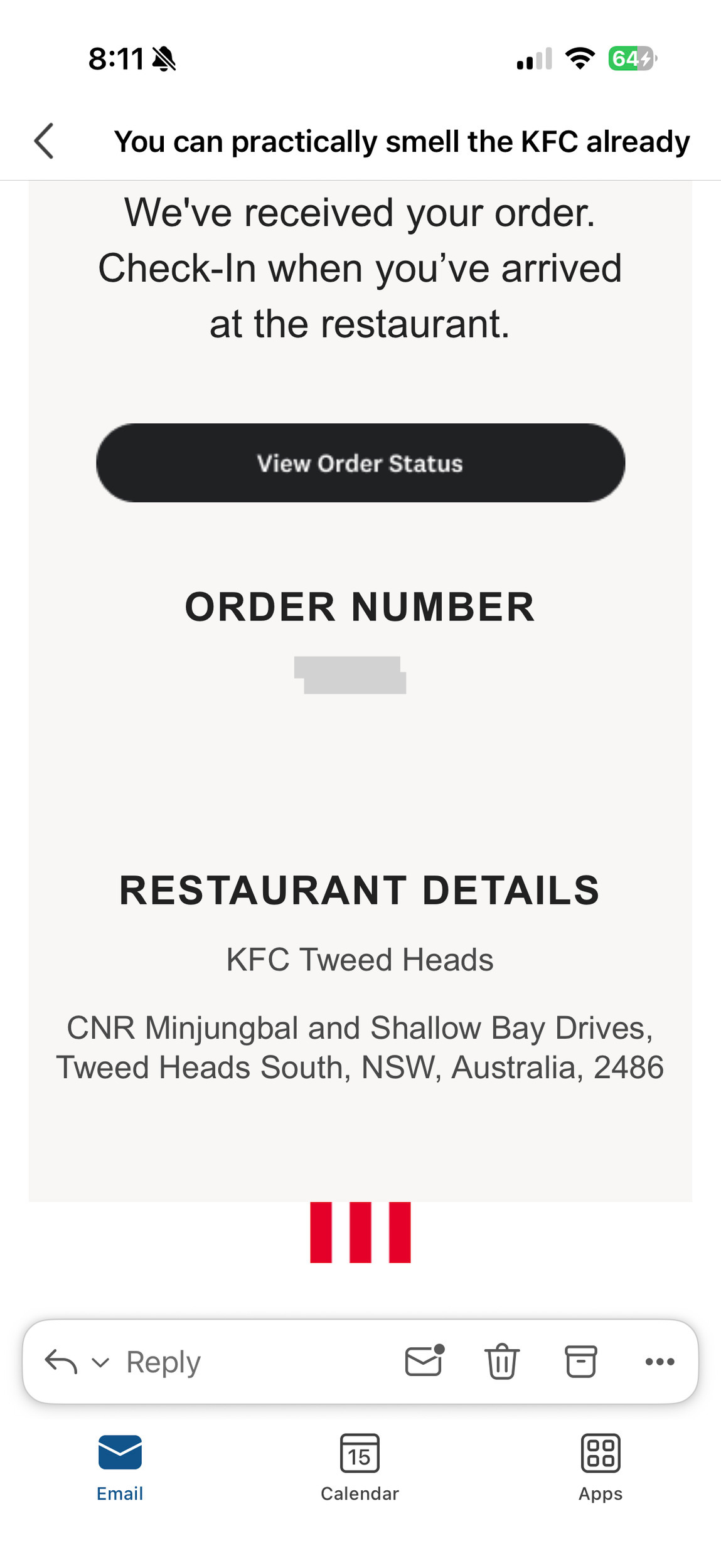Image resolution: width=721 pixels, height=1568 pixels.
Task: Reply to this KFC email
Action: pyautogui.click(x=163, y=1362)
